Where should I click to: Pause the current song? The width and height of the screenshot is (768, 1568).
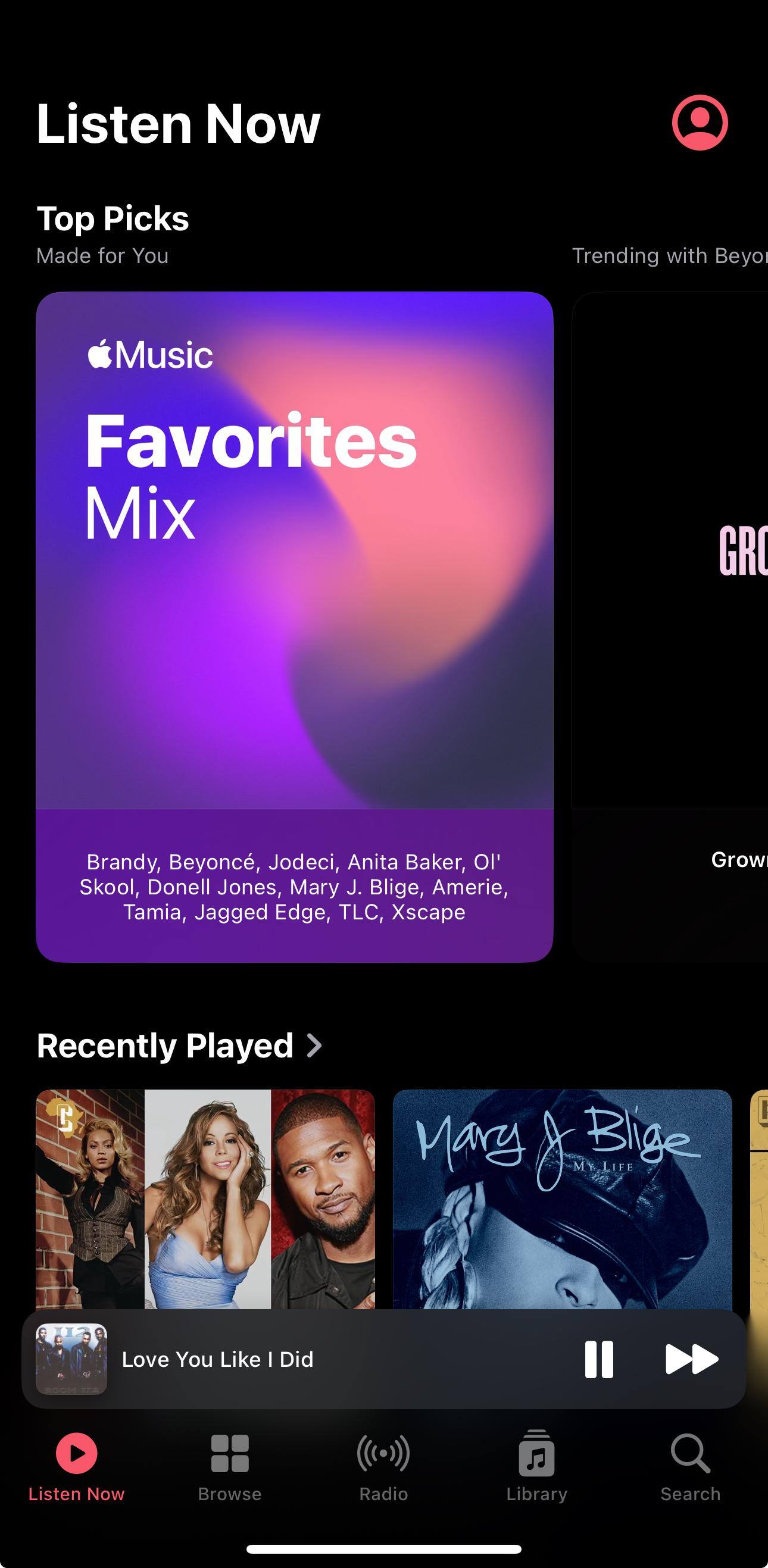pos(598,1359)
